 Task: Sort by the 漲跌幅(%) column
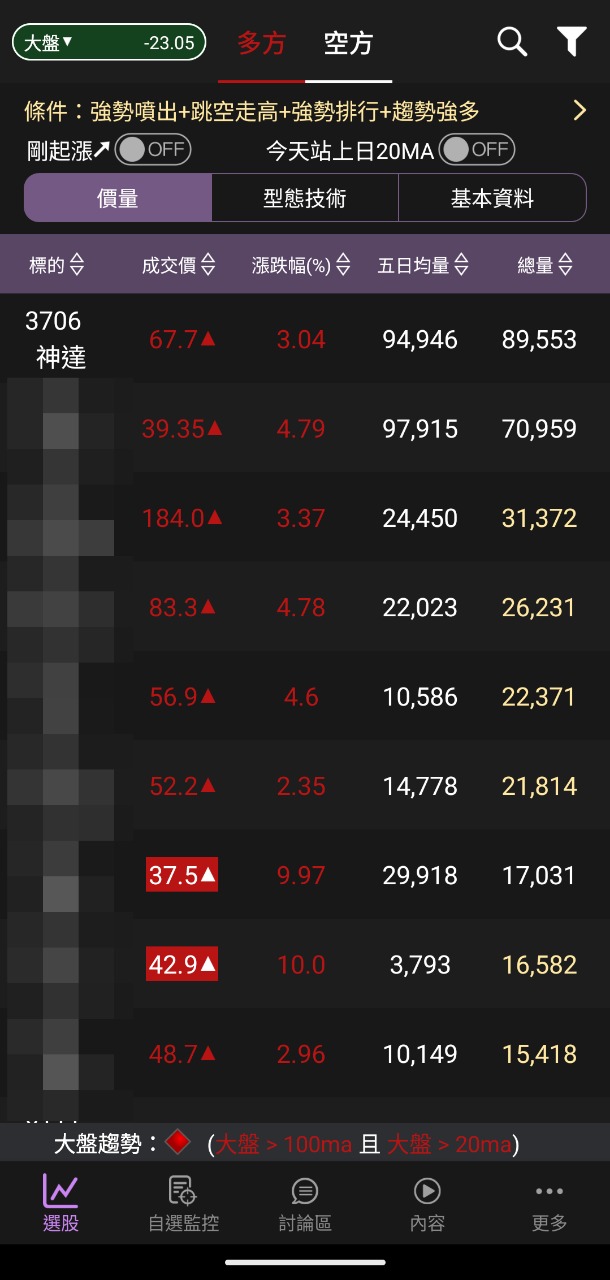pos(301,265)
